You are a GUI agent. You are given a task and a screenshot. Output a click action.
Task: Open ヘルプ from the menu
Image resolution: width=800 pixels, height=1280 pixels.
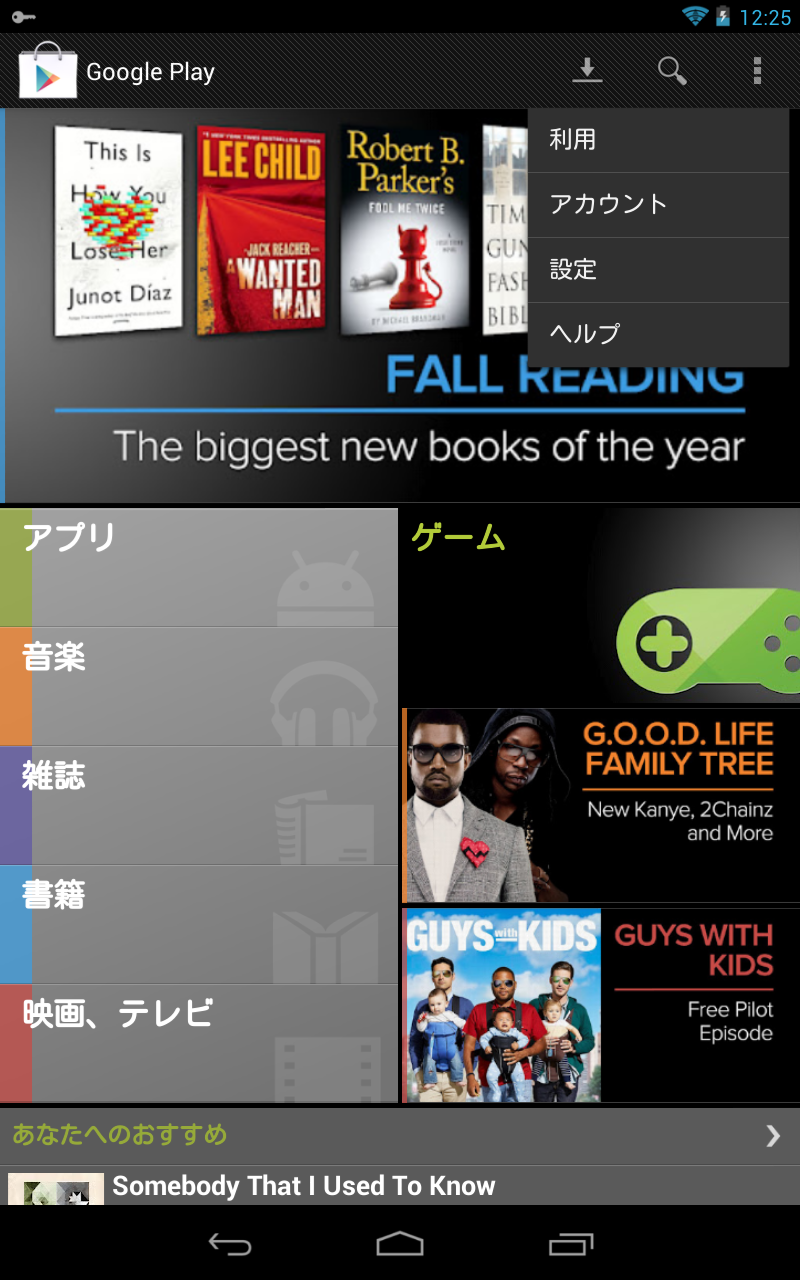pos(657,334)
